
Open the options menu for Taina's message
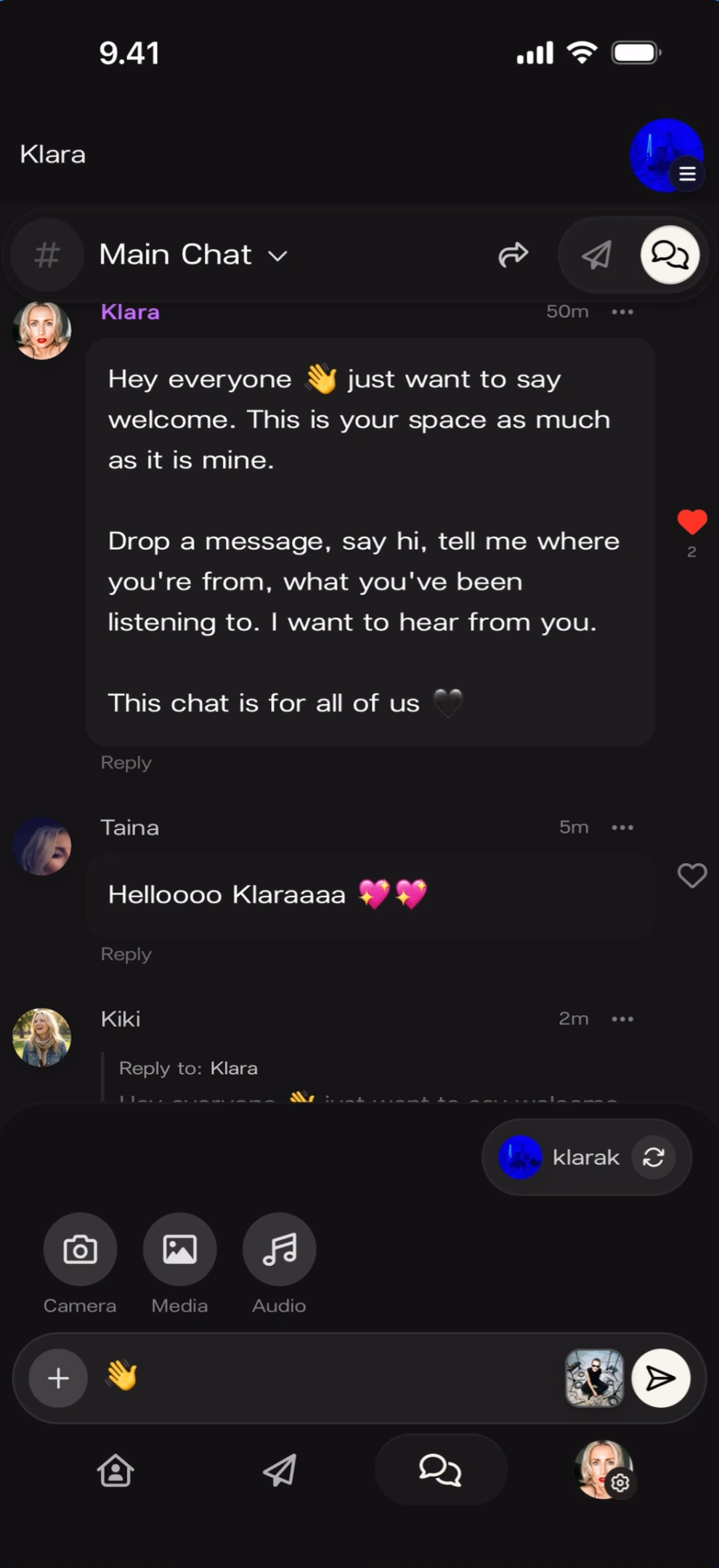click(x=622, y=828)
